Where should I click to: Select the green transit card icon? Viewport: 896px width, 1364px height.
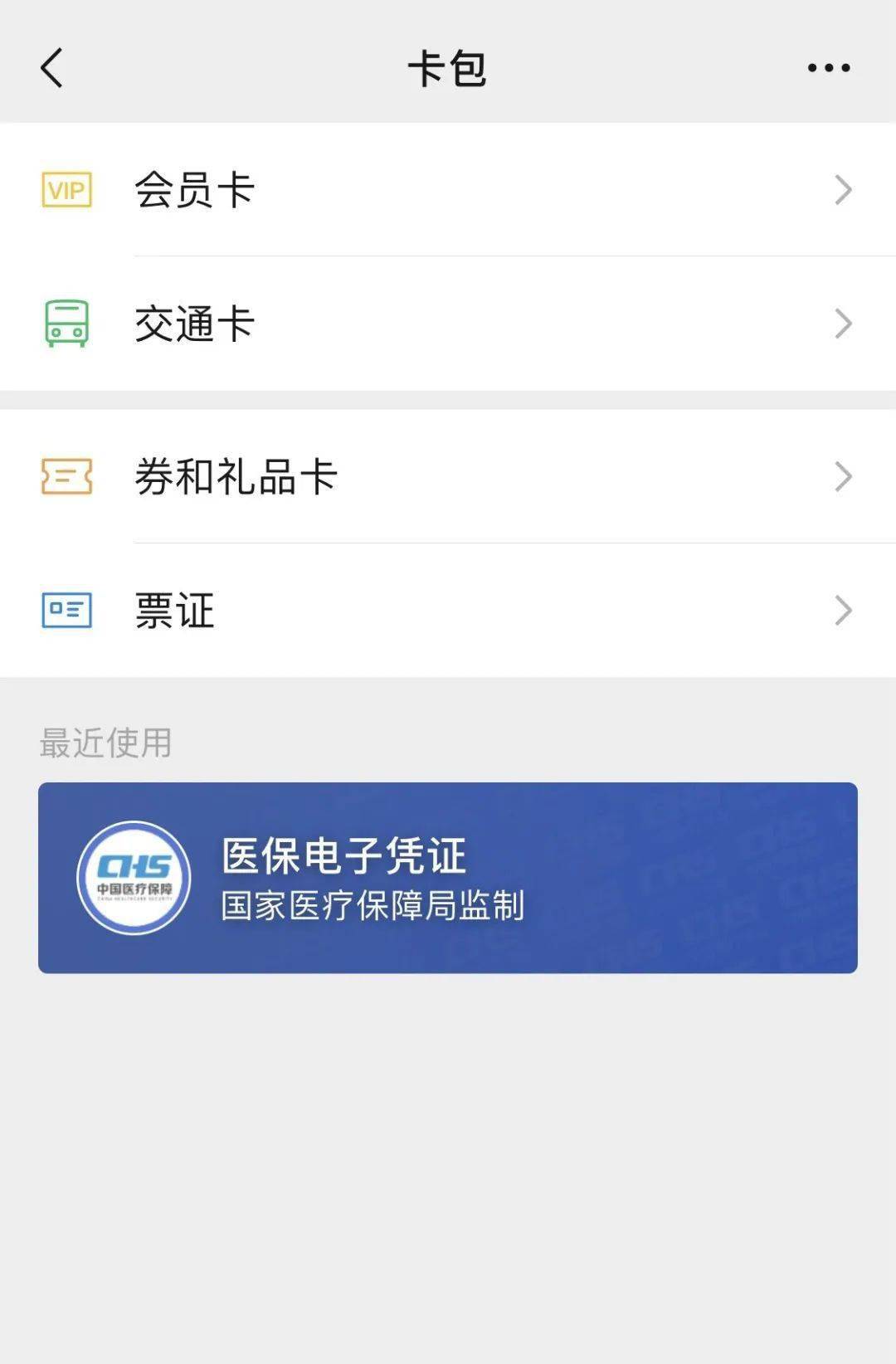[x=66, y=323]
